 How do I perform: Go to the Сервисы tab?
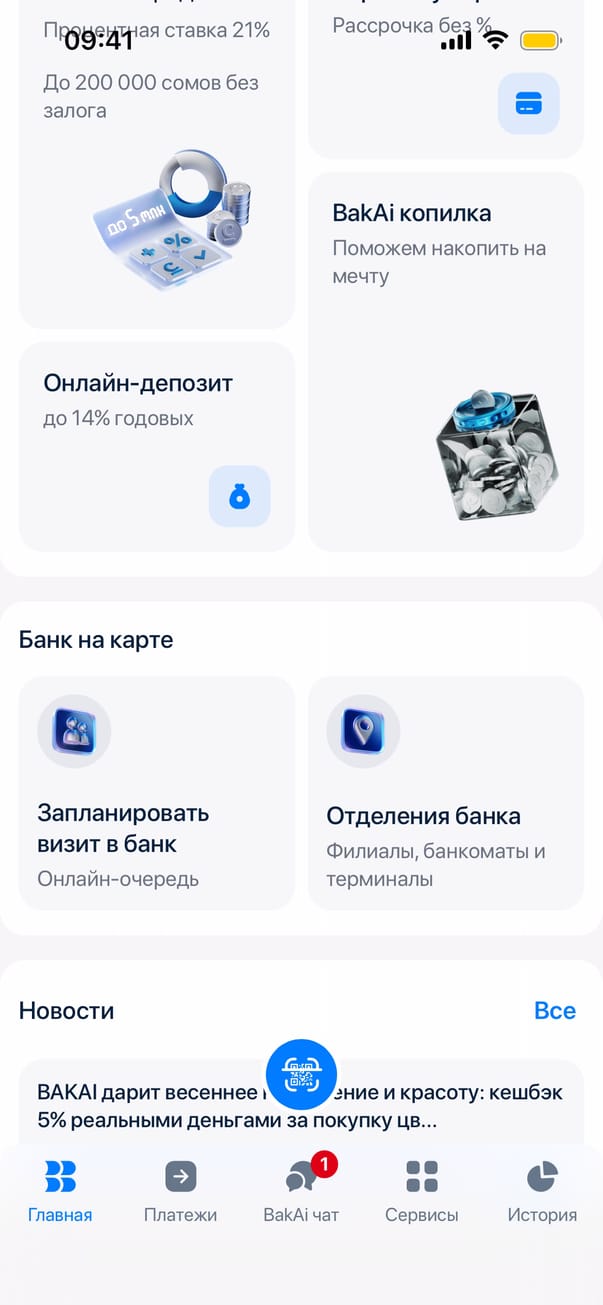click(x=421, y=1192)
